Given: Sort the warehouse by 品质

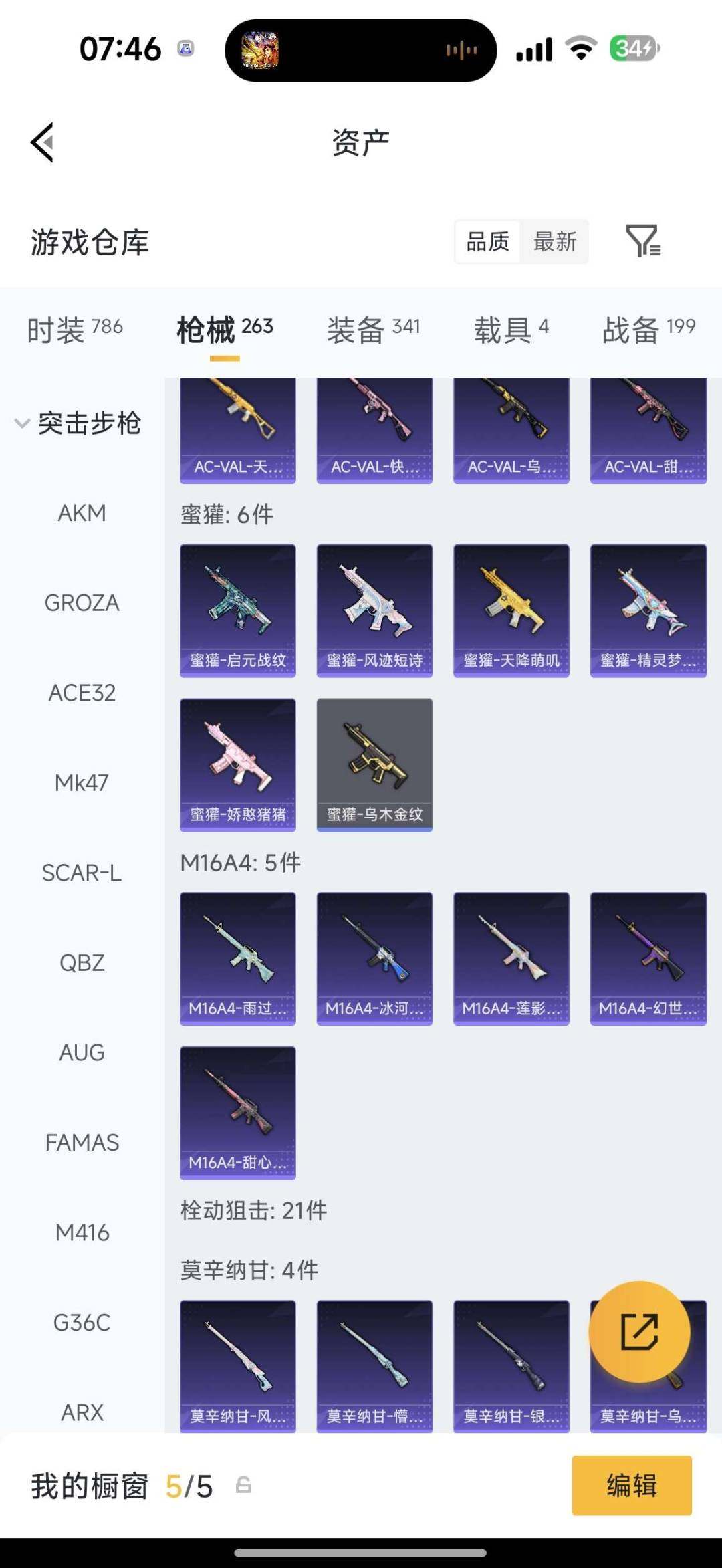Looking at the screenshot, I should point(487,241).
